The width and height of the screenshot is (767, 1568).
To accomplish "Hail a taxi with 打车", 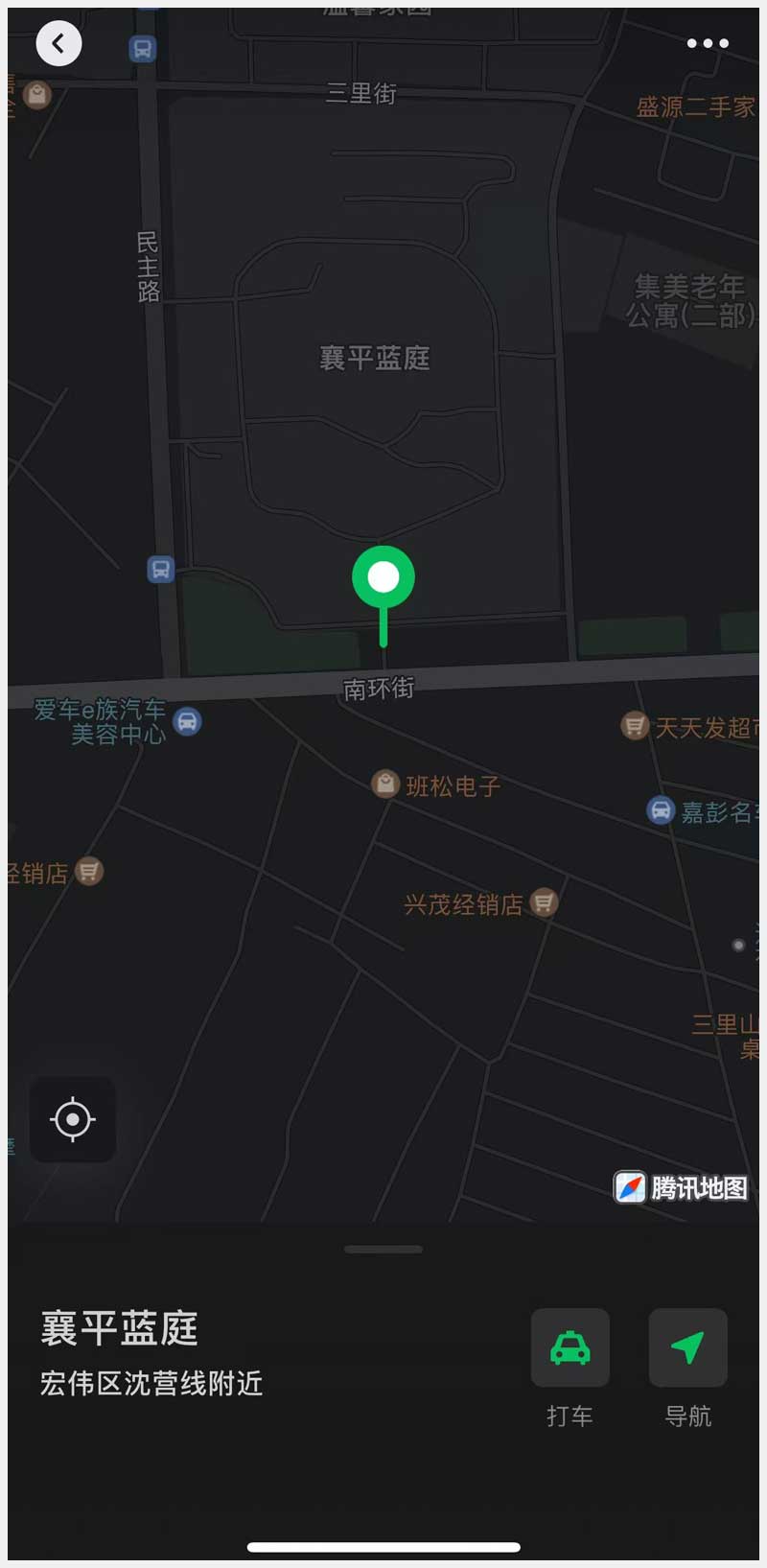I will [x=570, y=1348].
